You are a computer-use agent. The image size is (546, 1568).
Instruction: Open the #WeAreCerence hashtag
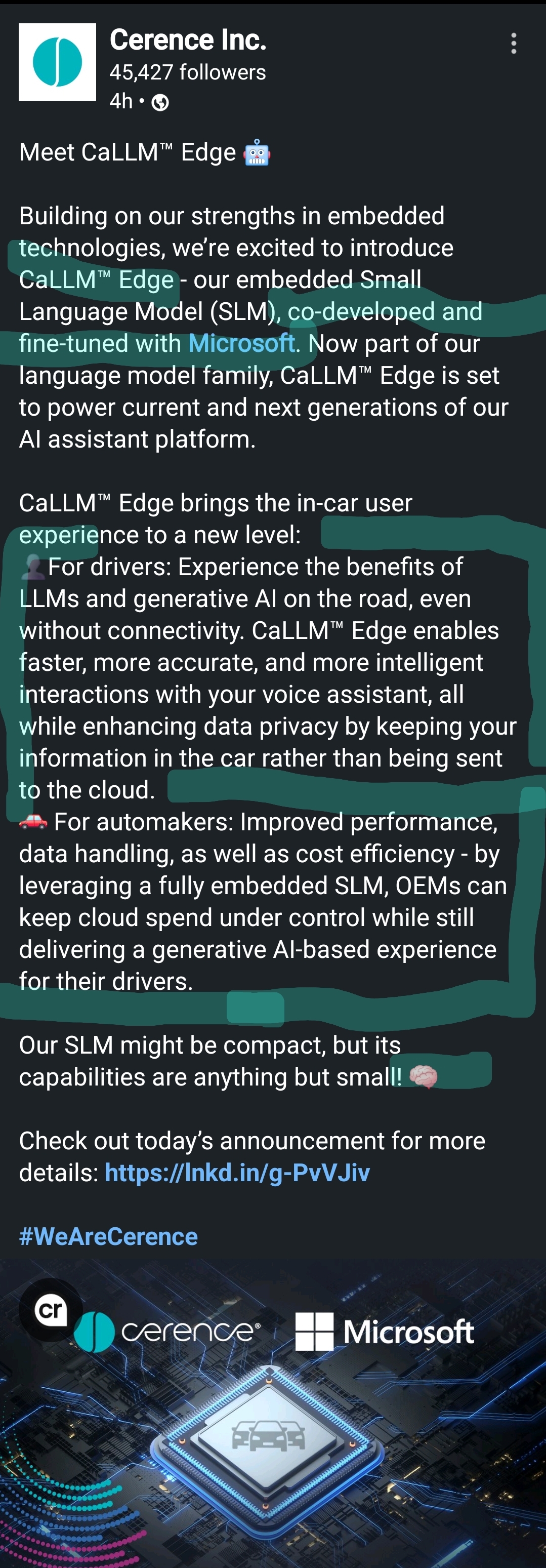pos(108,1236)
